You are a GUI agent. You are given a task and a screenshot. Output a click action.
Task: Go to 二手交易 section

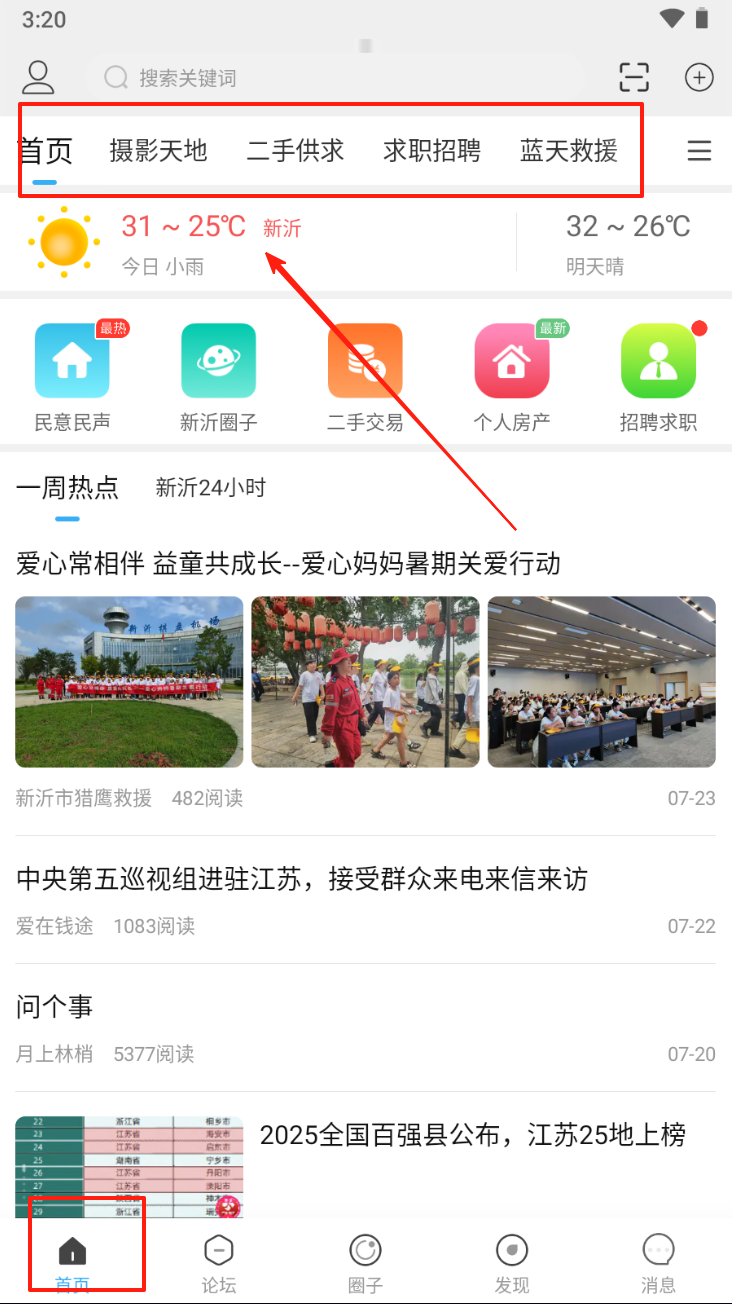click(x=365, y=377)
